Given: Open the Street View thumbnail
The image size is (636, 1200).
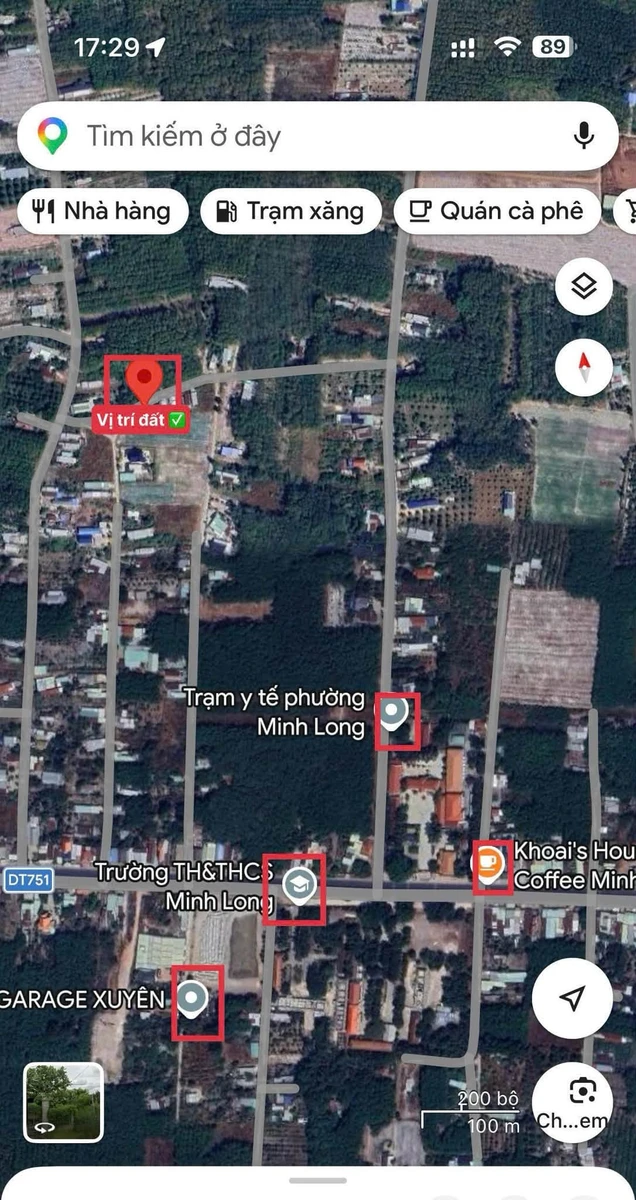Looking at the screenshot, I should [x=63, y=1102].
